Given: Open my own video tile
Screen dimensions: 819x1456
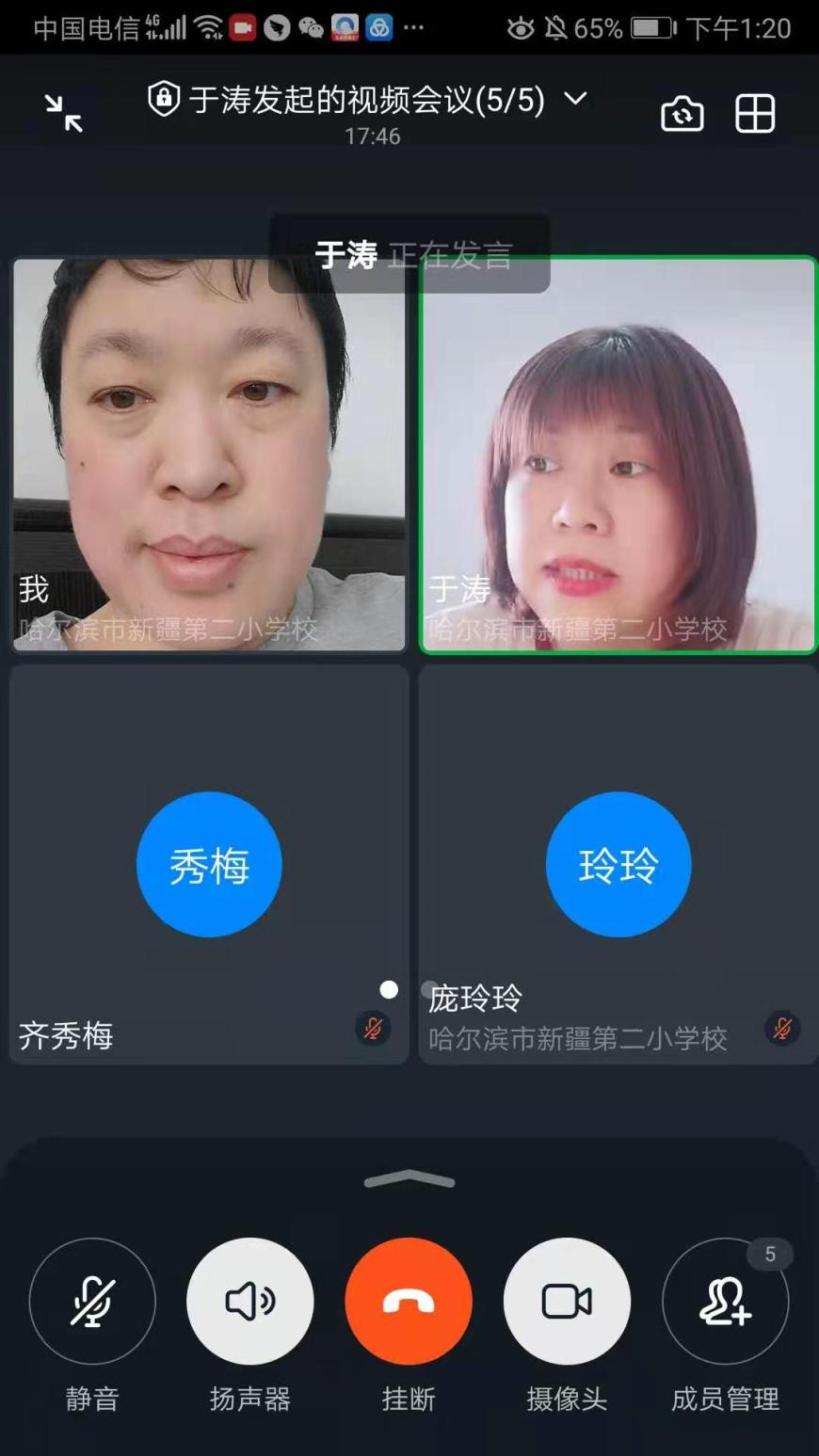Looking at the screenshot, I should [209, 455].
